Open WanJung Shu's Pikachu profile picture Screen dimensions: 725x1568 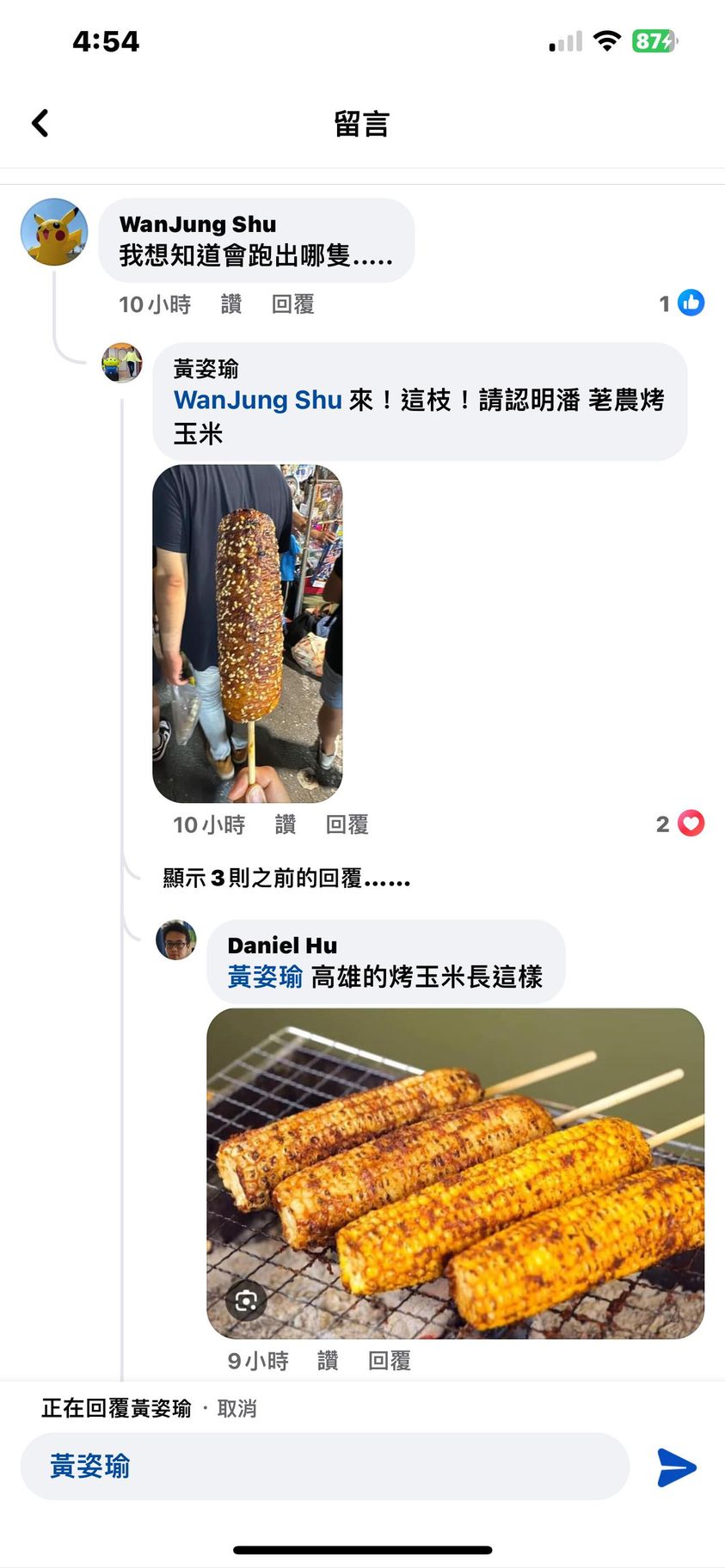pos(54,232)
